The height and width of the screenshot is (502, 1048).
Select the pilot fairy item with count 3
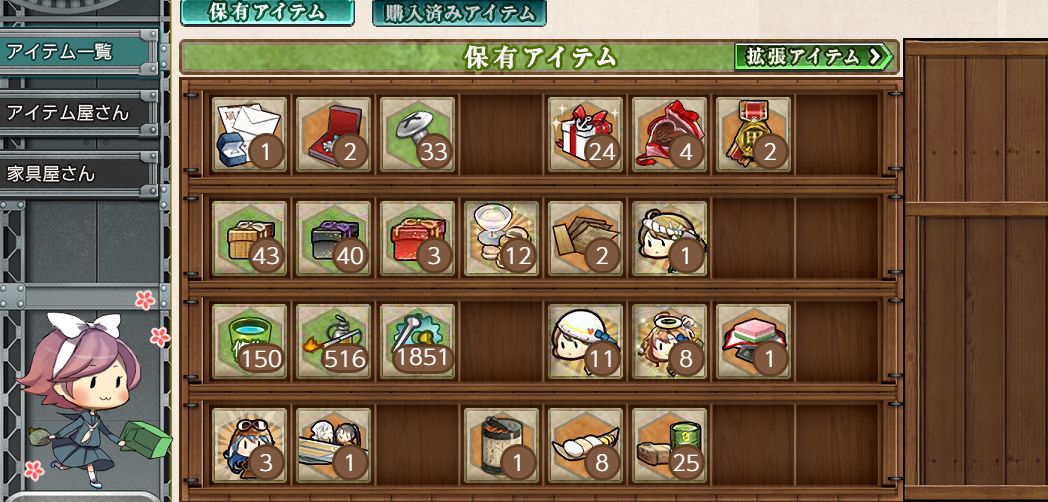point(250,445)
